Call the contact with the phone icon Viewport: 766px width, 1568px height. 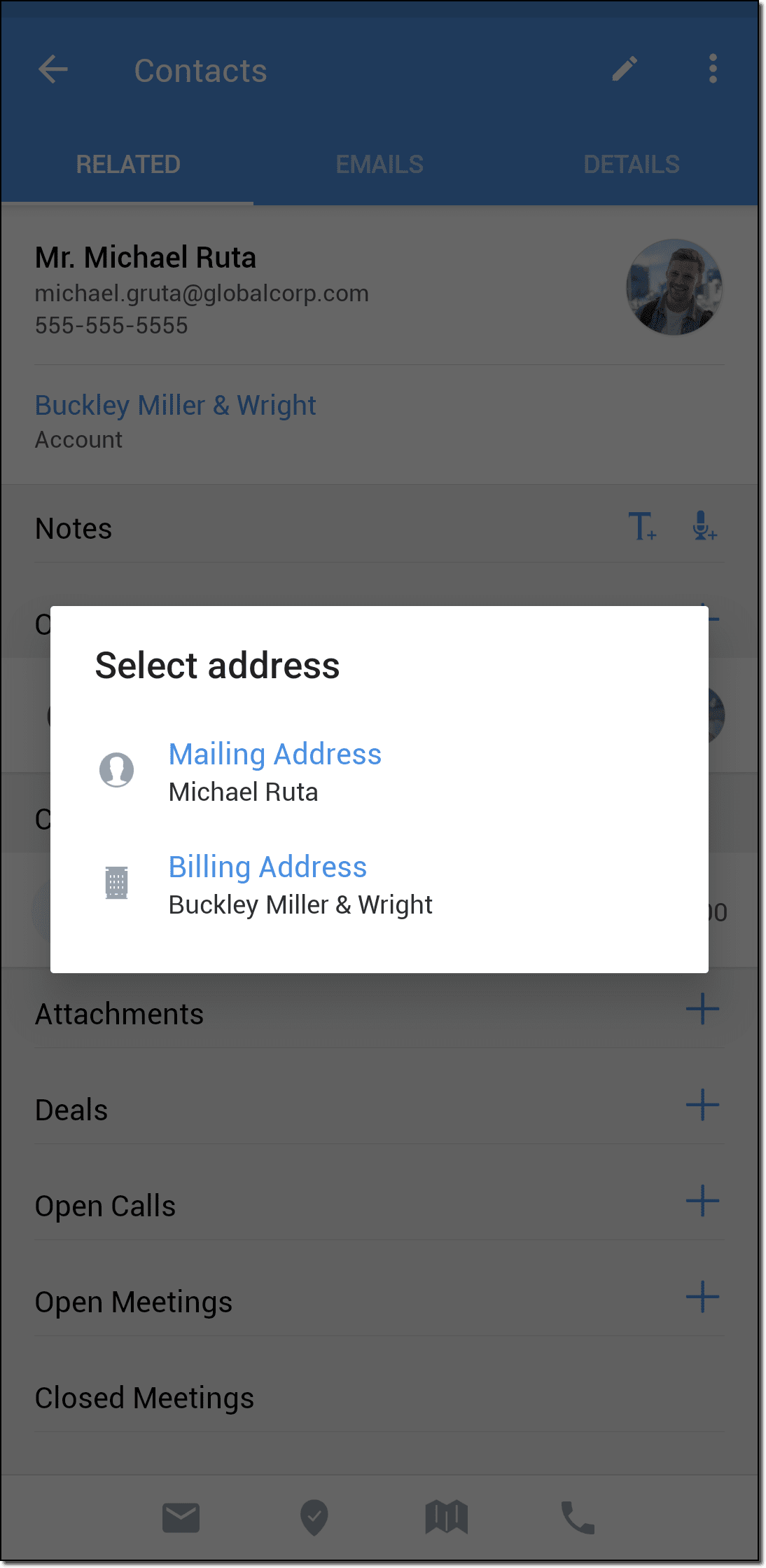[x=578, y=1518]
